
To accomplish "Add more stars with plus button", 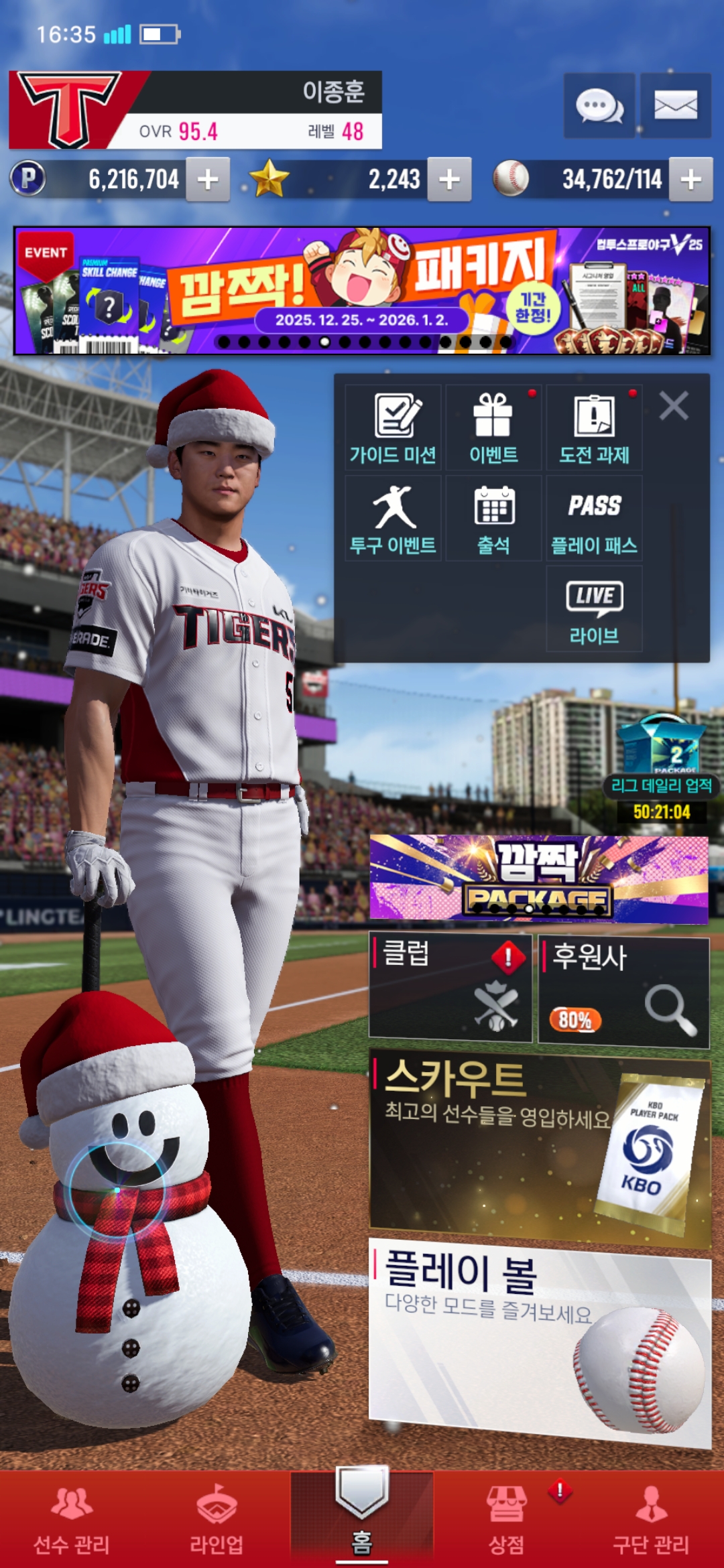I will [449, 179].
